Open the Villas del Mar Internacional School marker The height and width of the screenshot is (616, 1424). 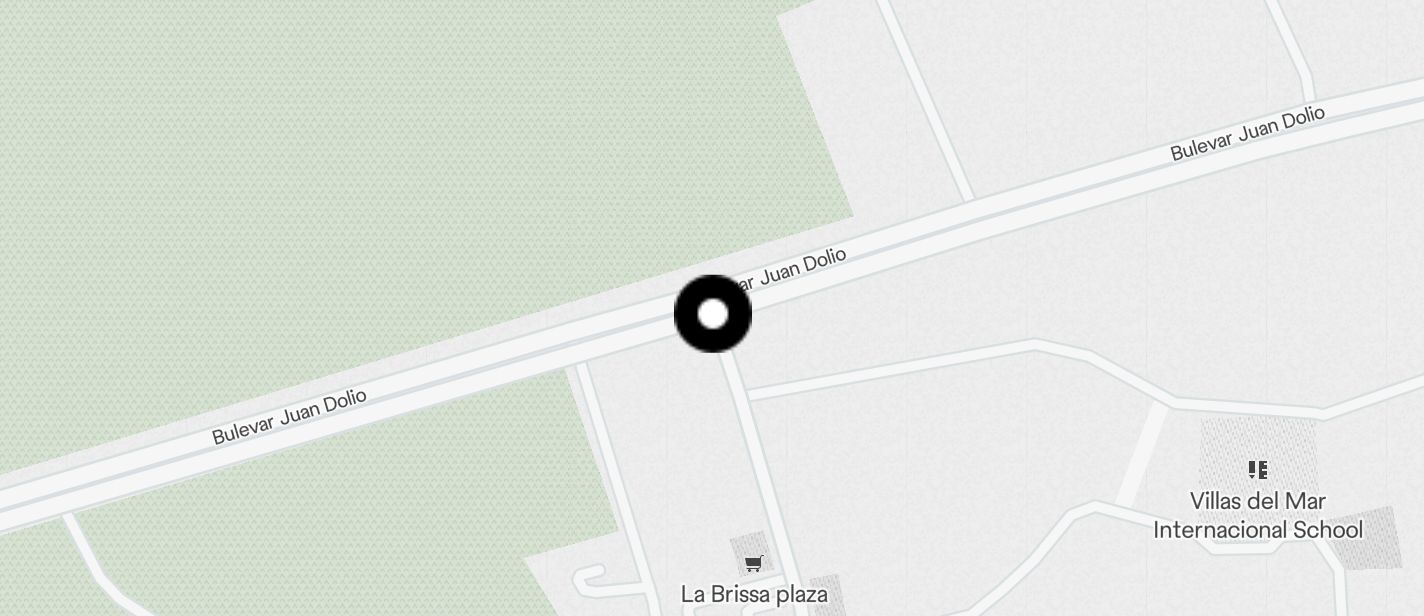point(1258,470)
